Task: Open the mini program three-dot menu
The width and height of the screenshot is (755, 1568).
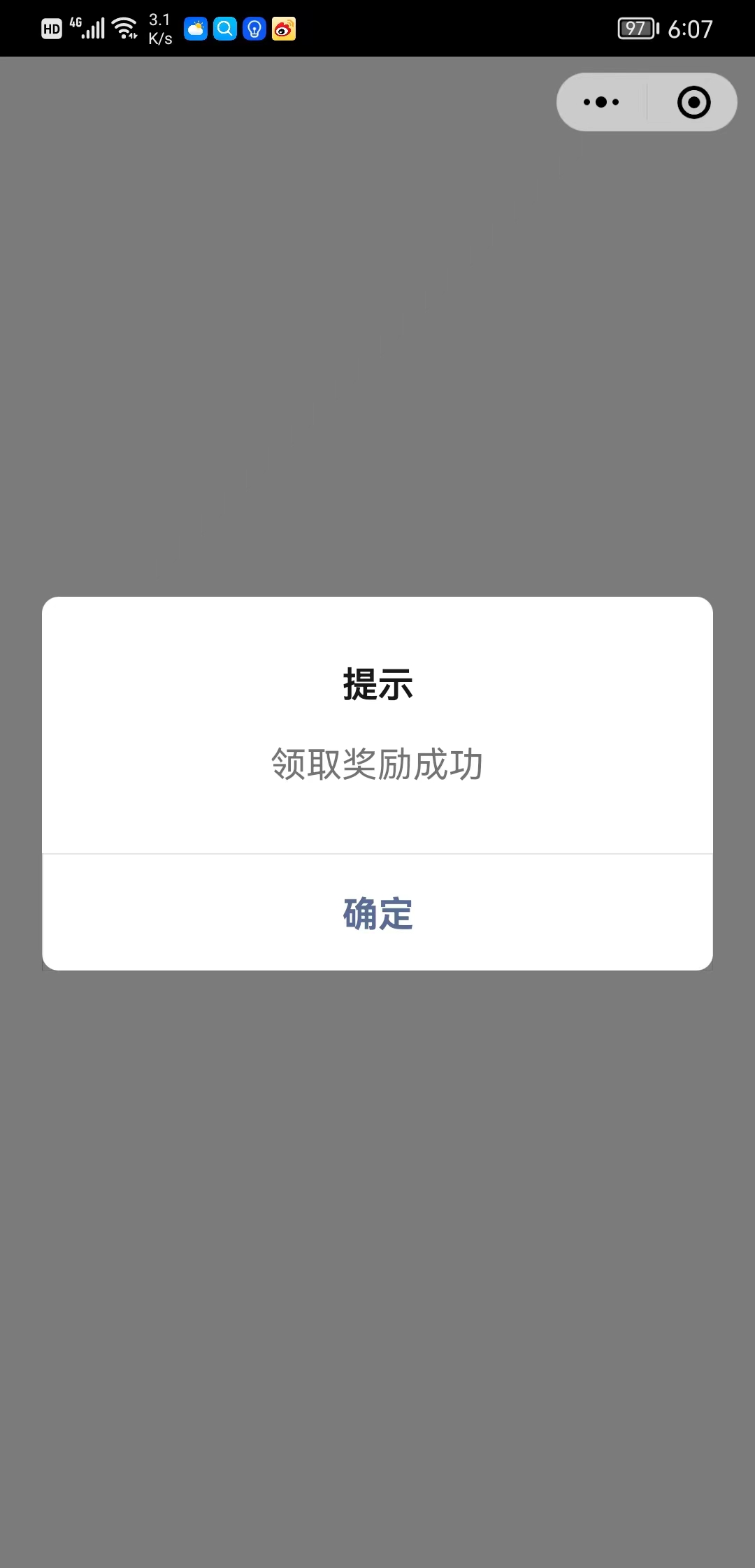Action: [601, 102]
